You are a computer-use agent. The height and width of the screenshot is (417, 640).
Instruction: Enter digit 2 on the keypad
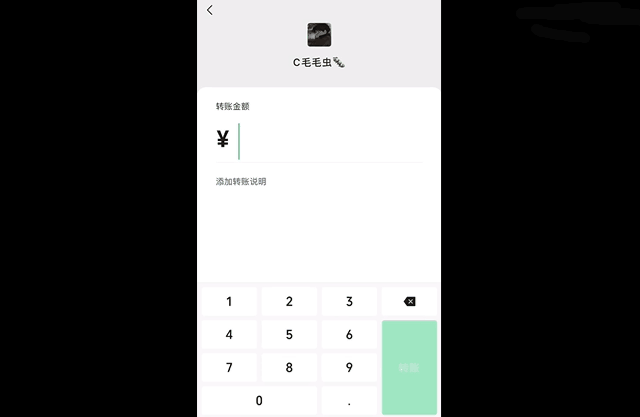pos(289,302)
